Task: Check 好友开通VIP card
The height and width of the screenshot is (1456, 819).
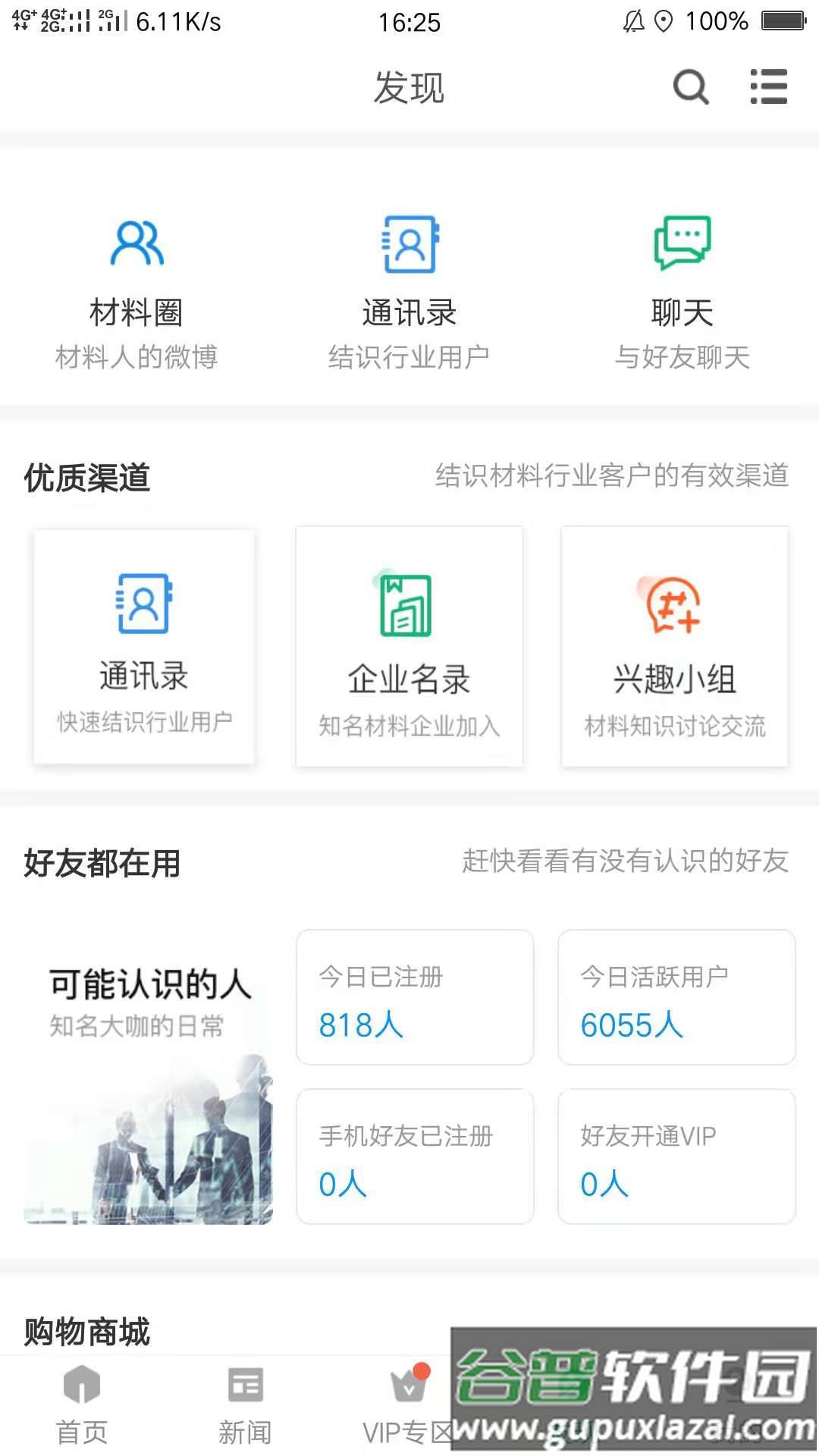Action: 676,1156
